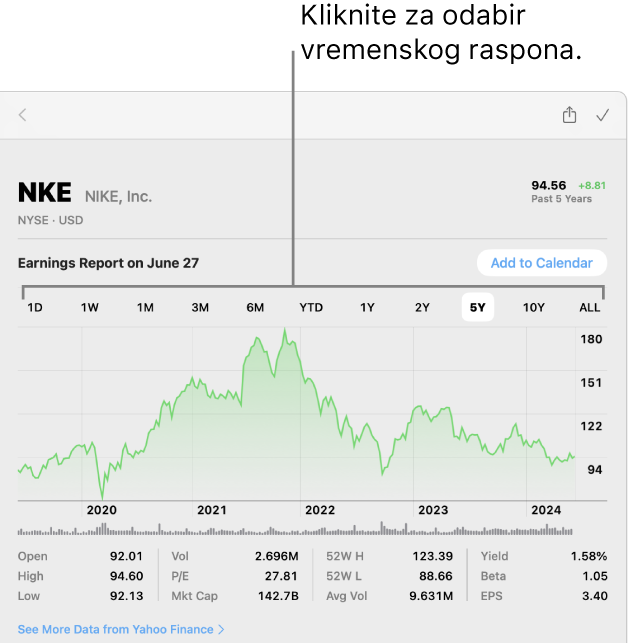Select the 5Y time range

tap(478, 307)
